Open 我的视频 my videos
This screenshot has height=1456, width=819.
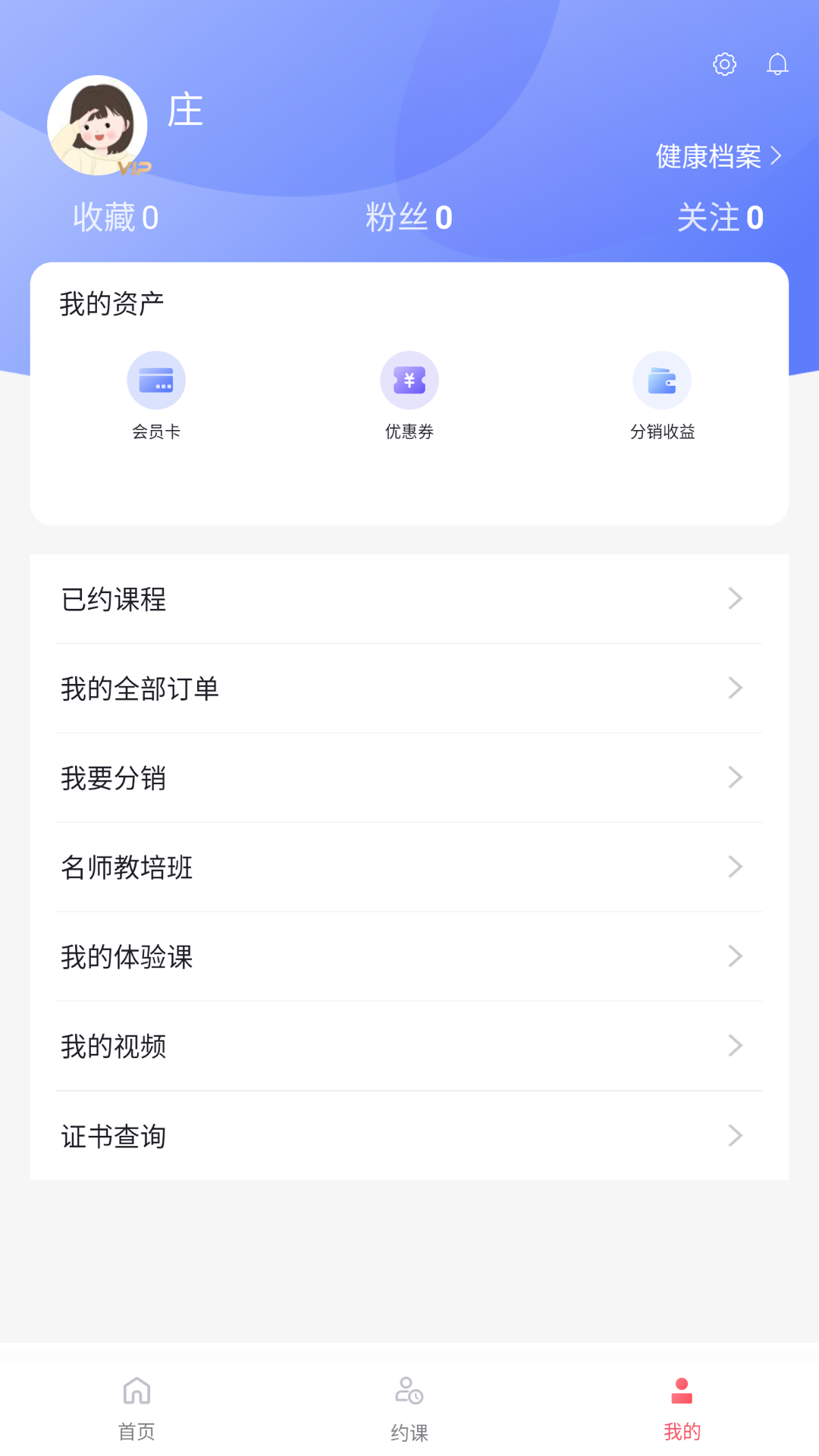pos(409,1046)
